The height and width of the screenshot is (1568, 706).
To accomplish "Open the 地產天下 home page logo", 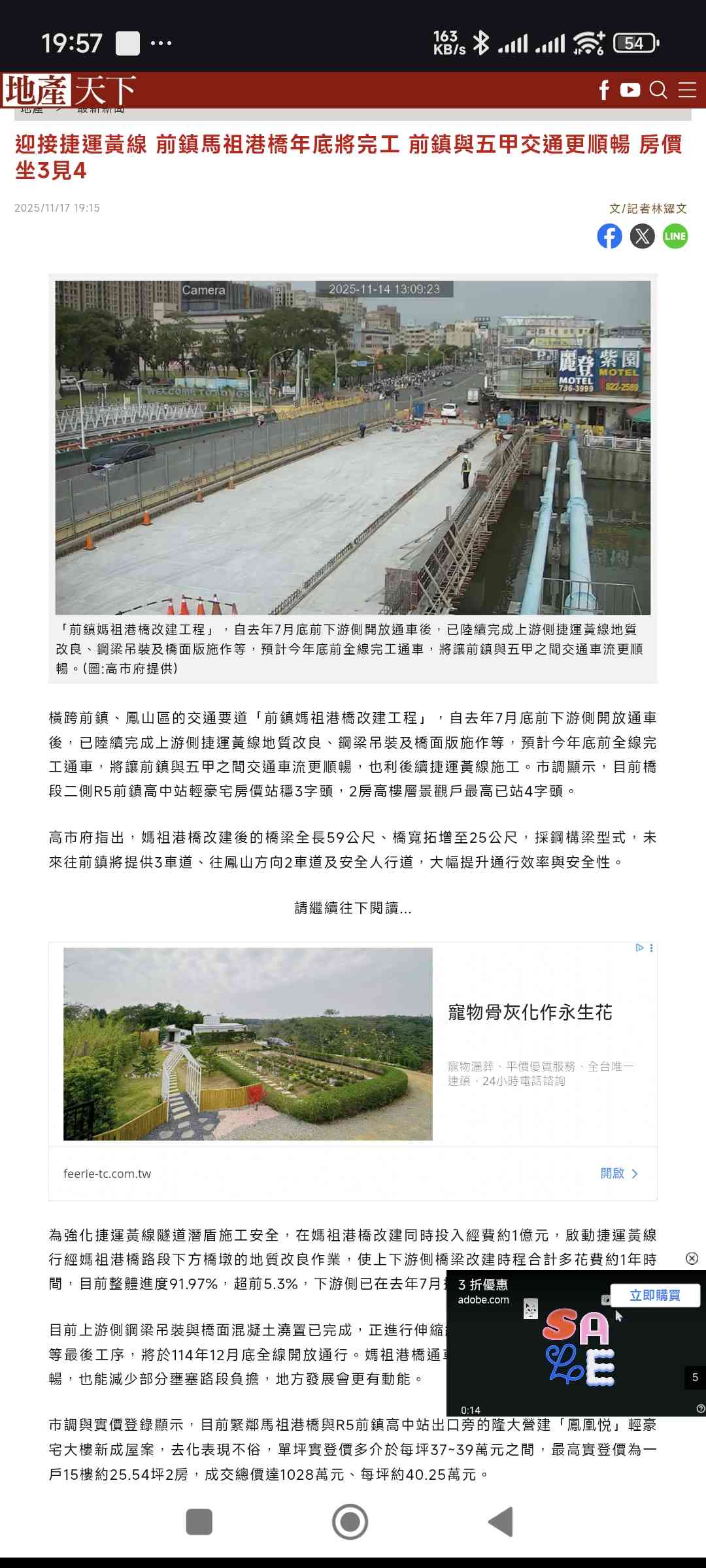I will [x=69, y=90].
